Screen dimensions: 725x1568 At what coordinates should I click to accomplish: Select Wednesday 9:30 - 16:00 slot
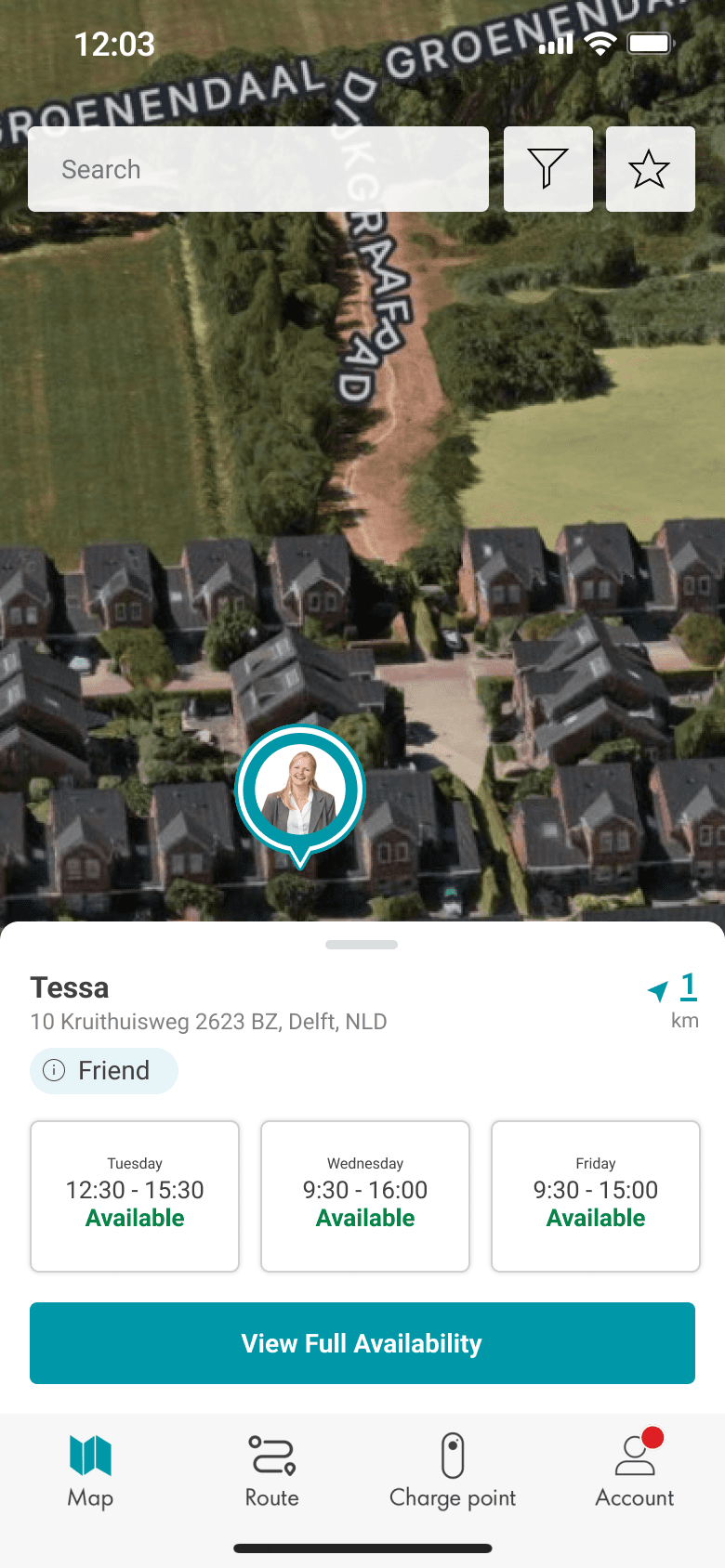[x=365, y=1196]
